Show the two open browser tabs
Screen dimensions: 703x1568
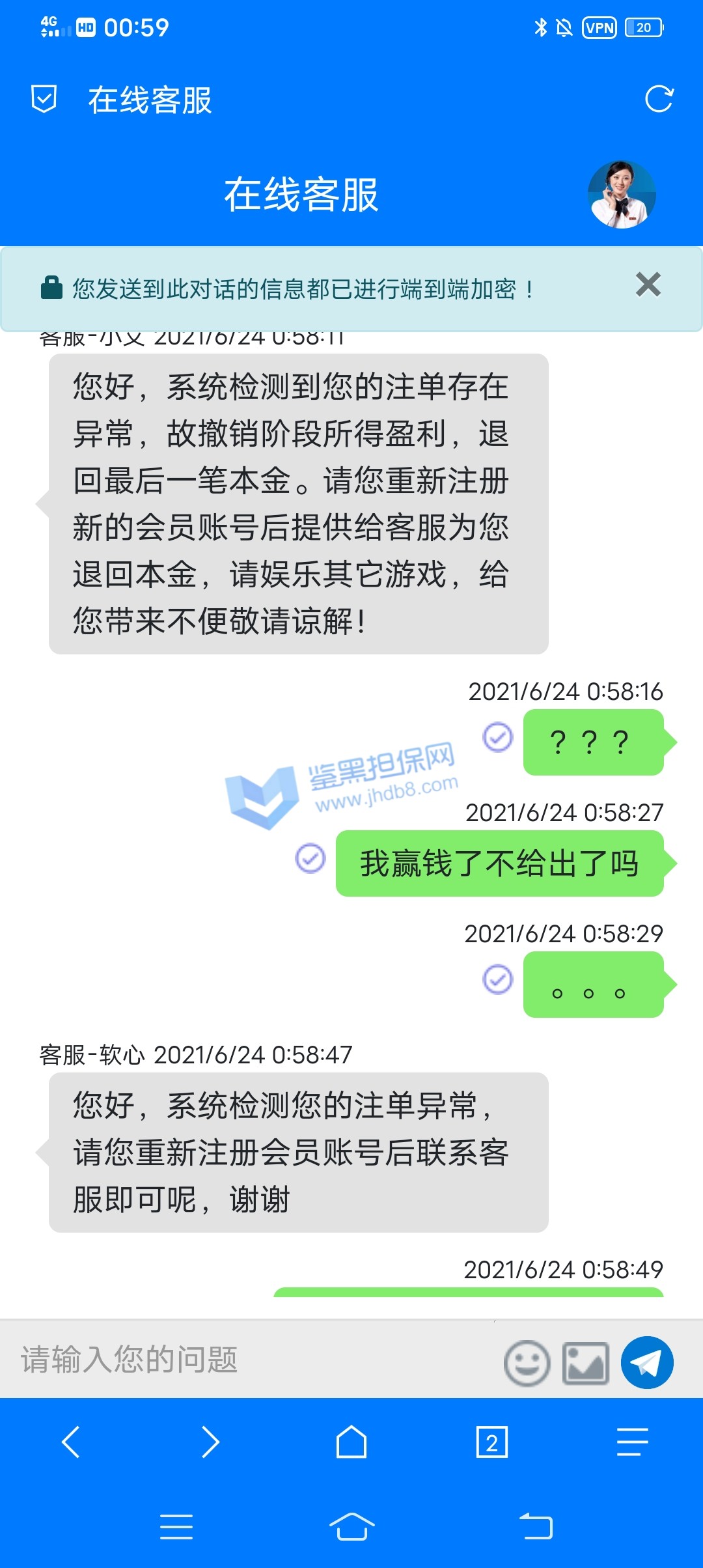point(492,1442)
